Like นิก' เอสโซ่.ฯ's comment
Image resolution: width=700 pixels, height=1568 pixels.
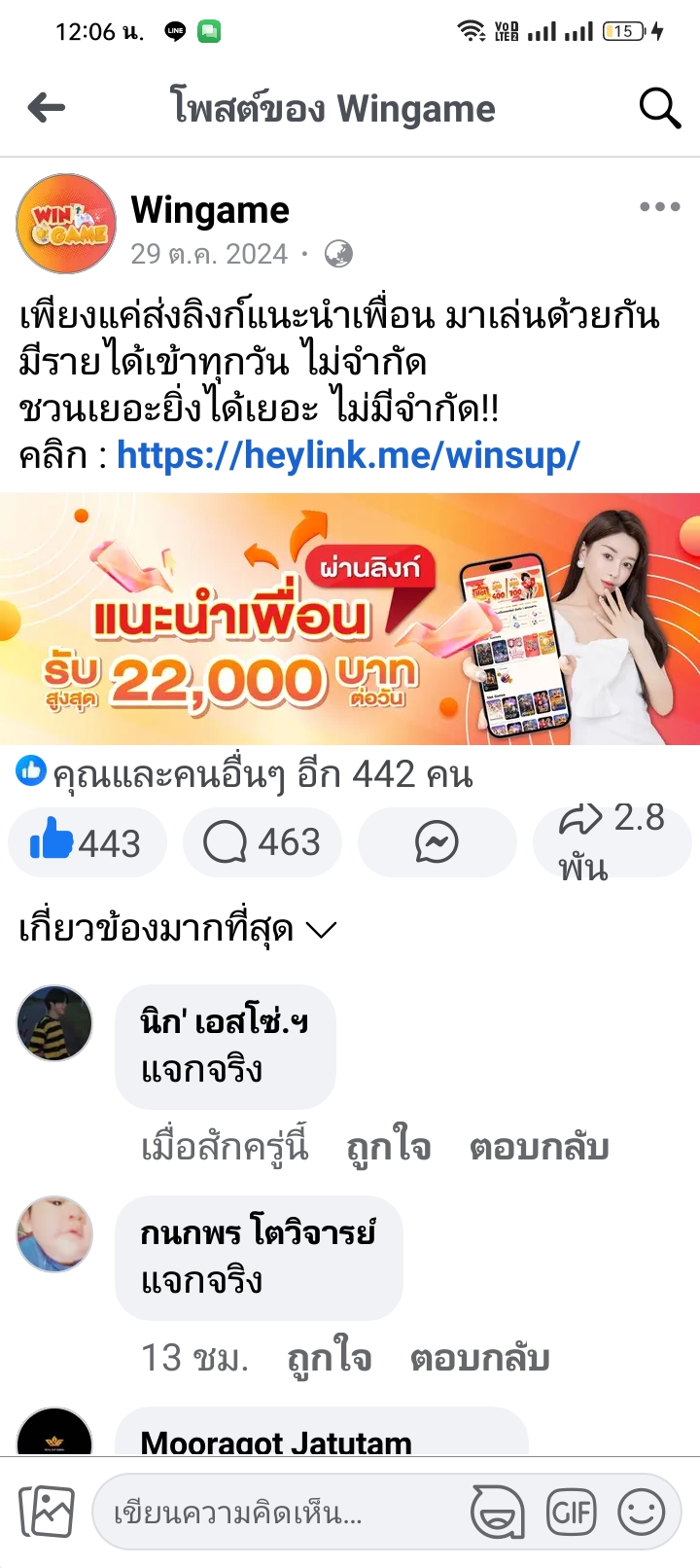(x=388, y=1148)
